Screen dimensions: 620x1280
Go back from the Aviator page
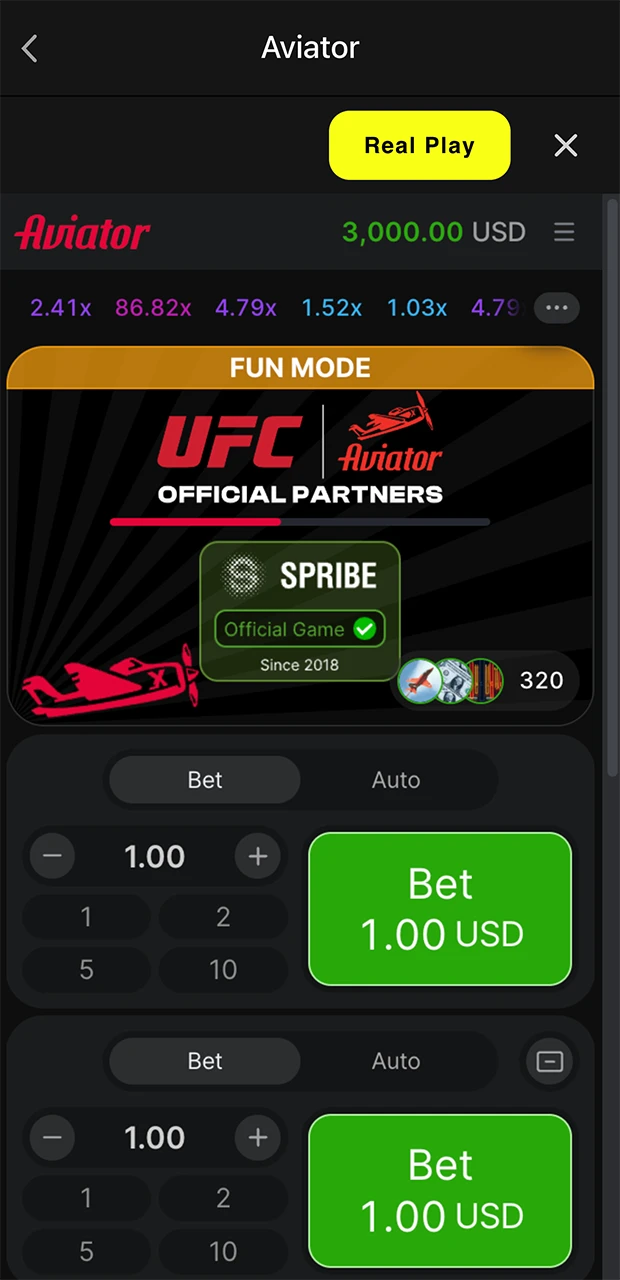tap(30, 48)
